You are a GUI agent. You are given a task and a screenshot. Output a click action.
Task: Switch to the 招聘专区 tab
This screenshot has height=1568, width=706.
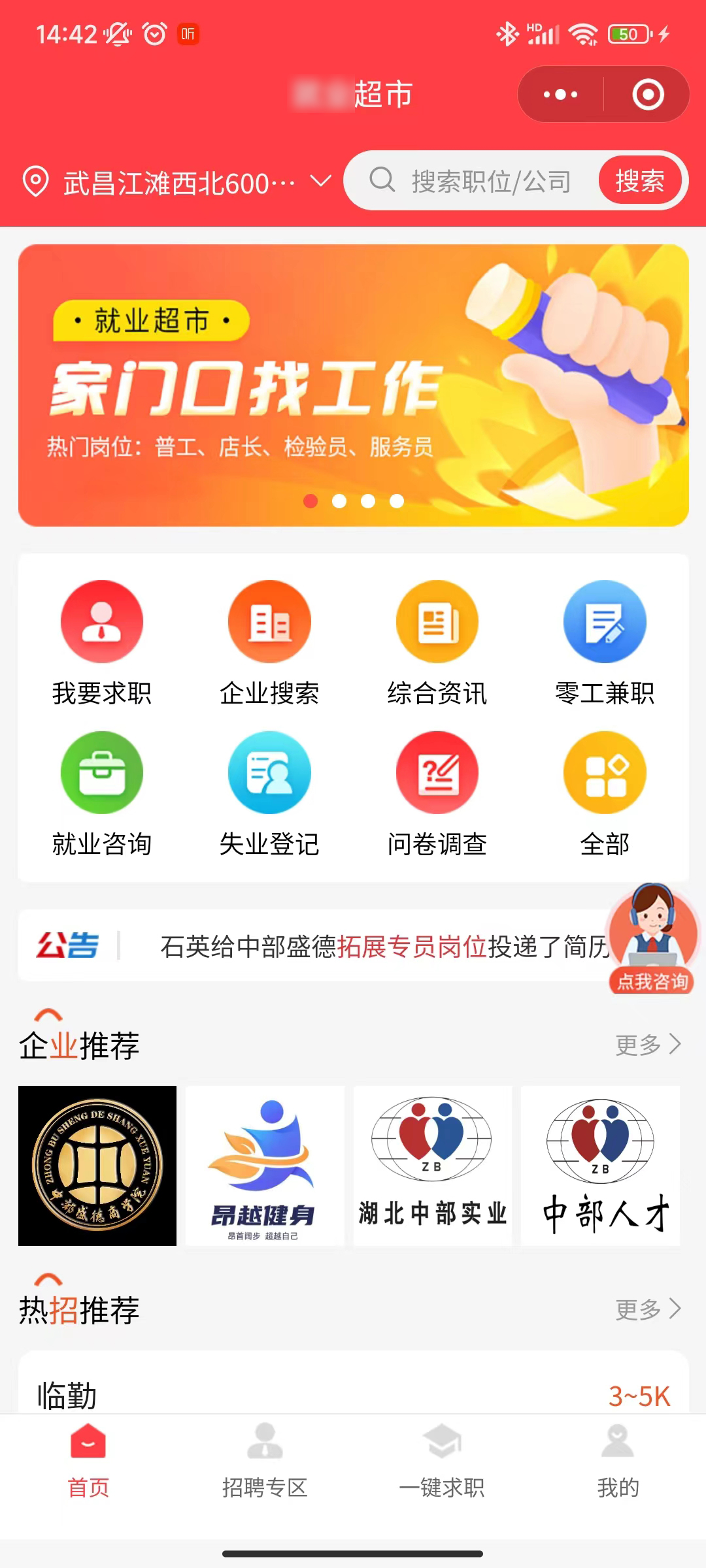point(265,1461)
